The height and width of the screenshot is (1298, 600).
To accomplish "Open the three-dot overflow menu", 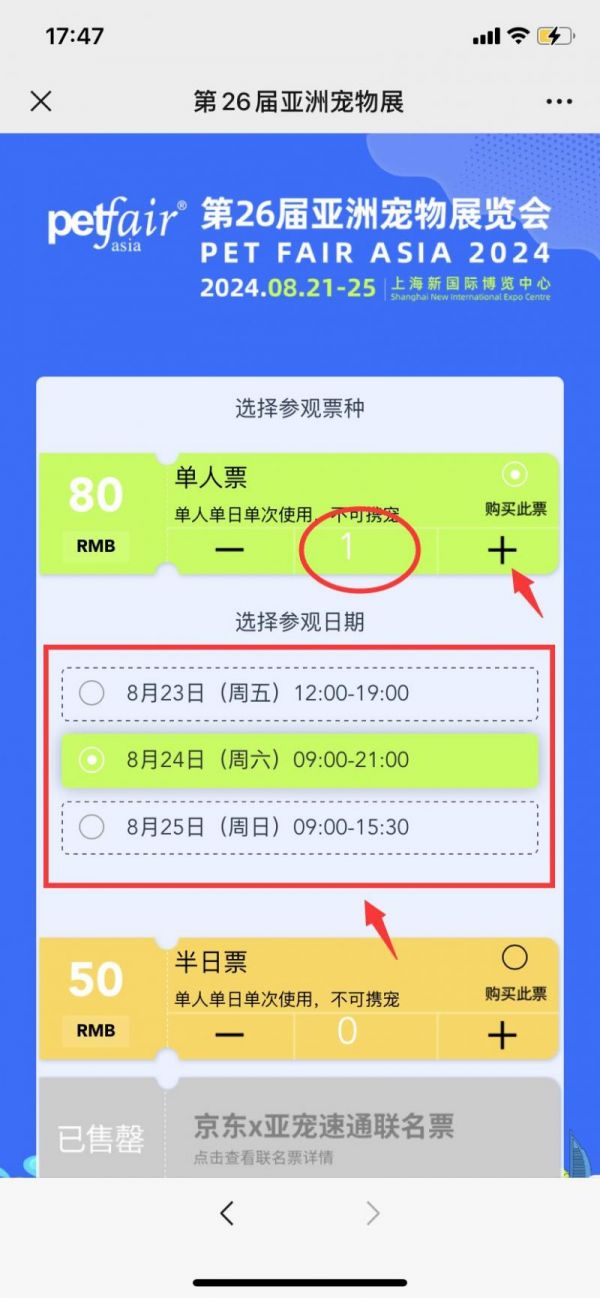I will [559, 102].
